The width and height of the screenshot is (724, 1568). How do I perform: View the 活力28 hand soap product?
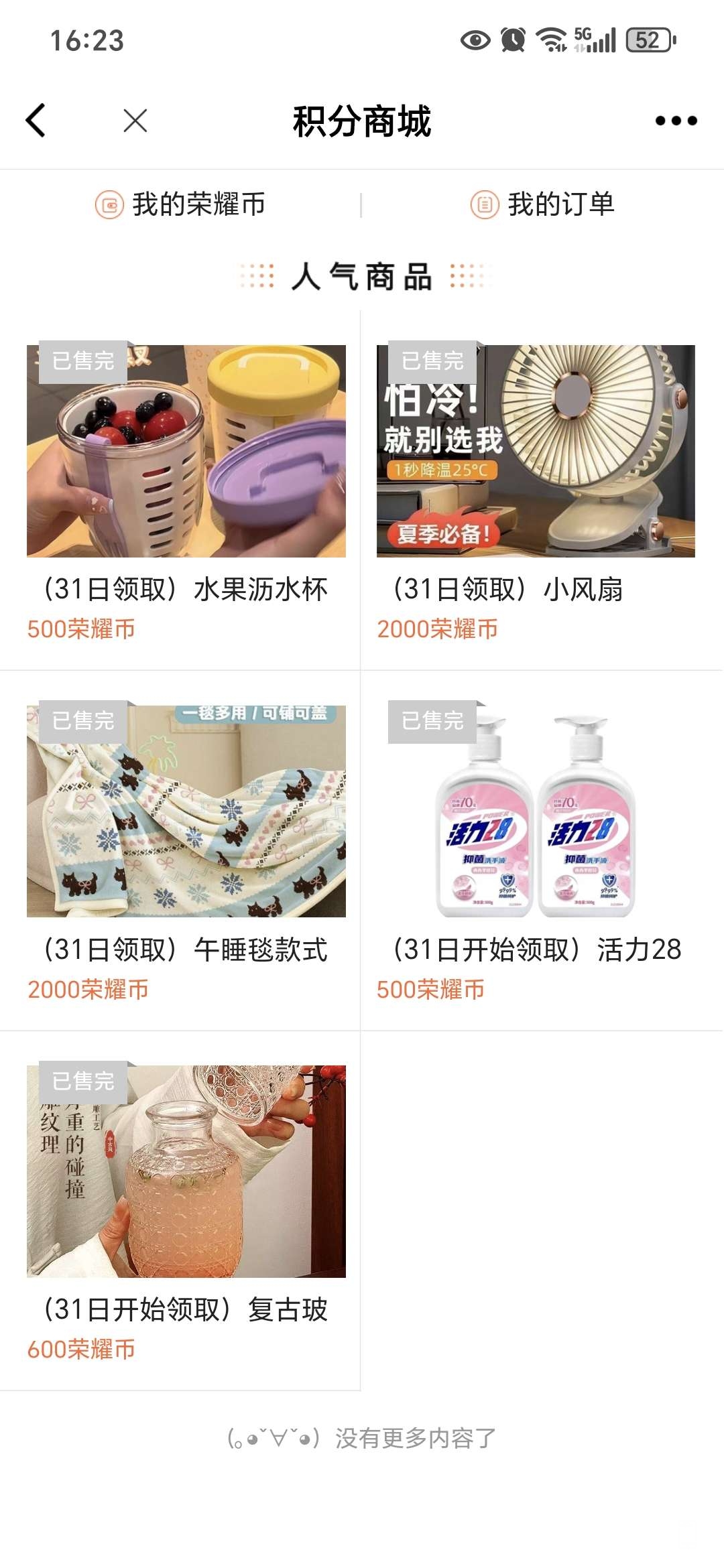(x=536, y=831)
